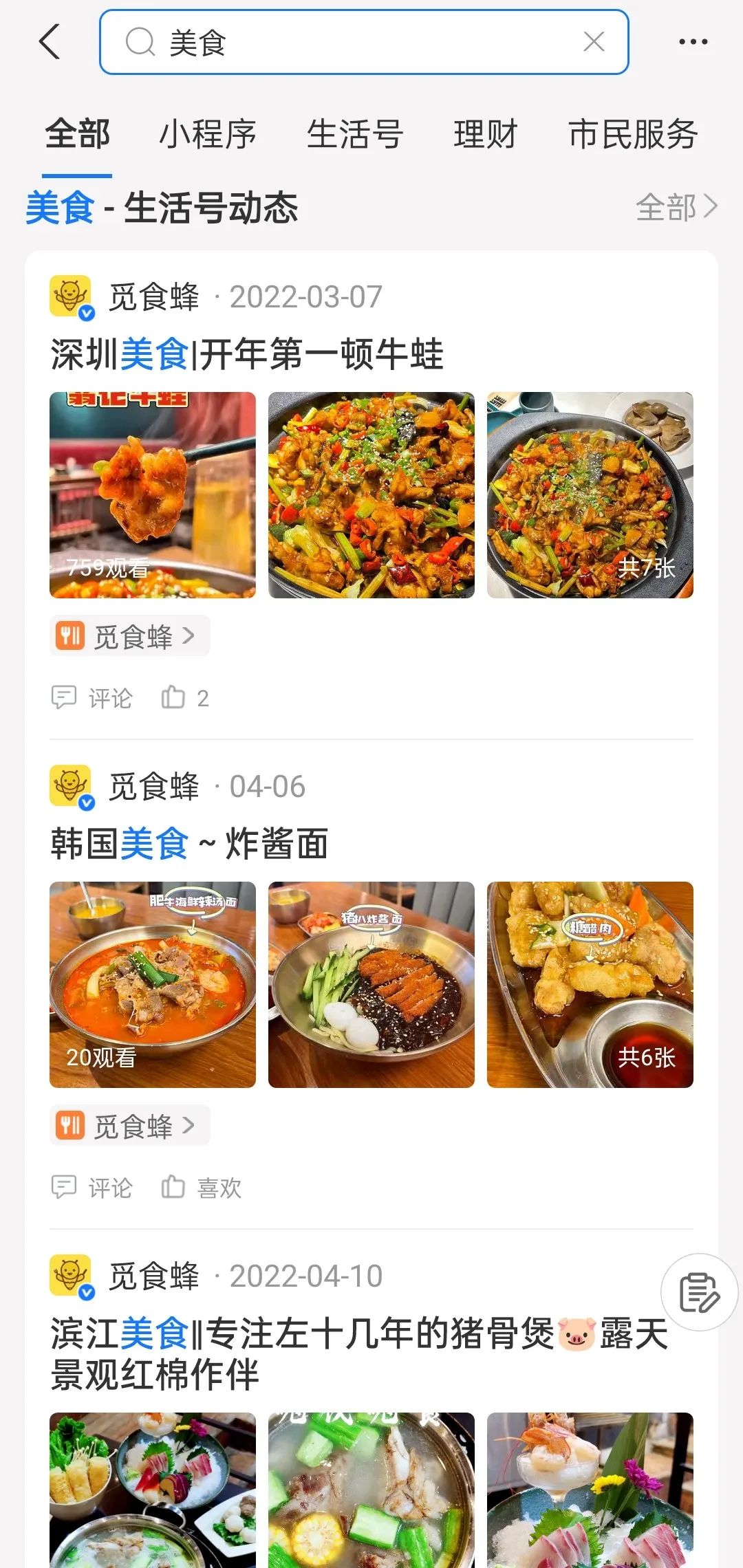Click the 觅食蜂 bee avatar on the first post
This screenshot has height=1568, width=743.
pyautogui.click(x=71, y=296)
